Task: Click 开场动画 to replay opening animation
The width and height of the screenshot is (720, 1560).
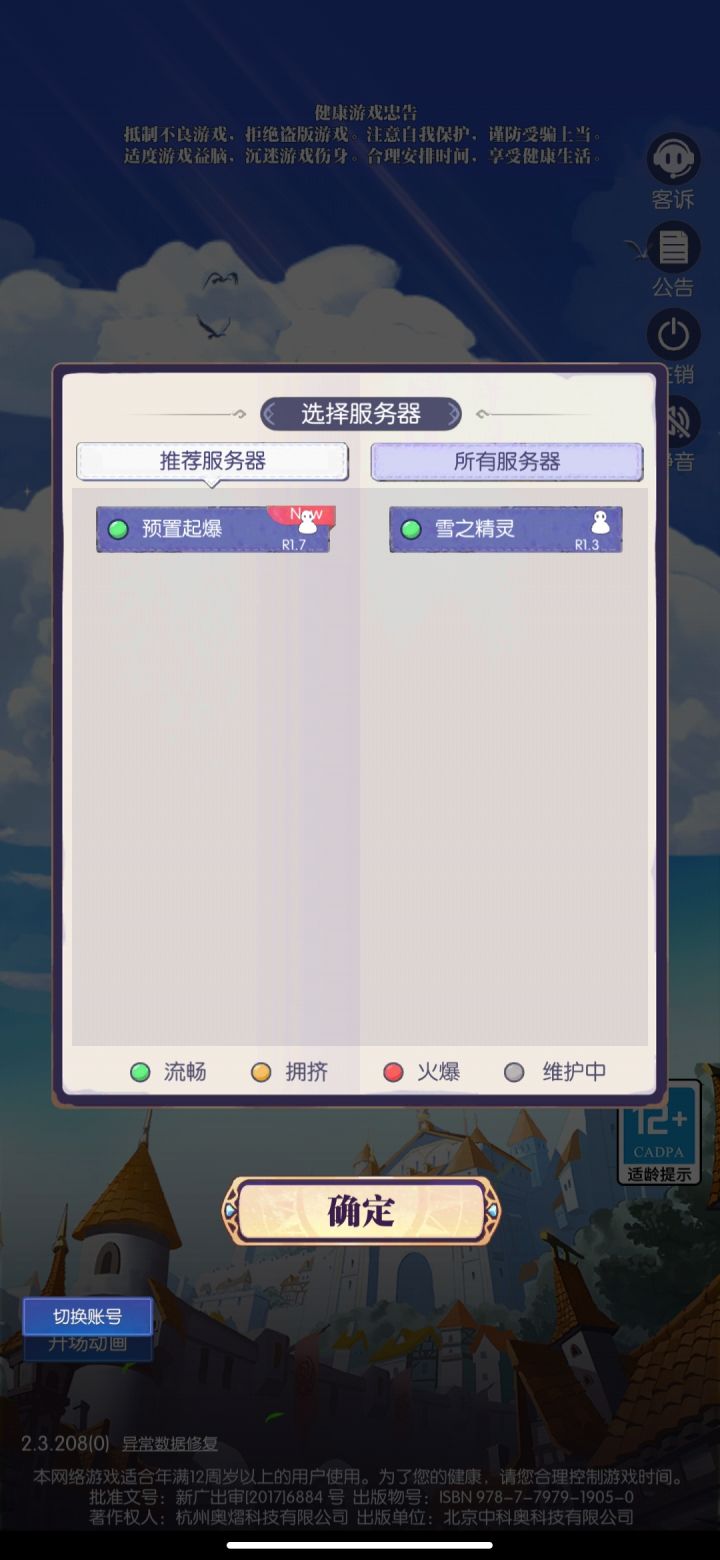Action: pos(88,1345)
